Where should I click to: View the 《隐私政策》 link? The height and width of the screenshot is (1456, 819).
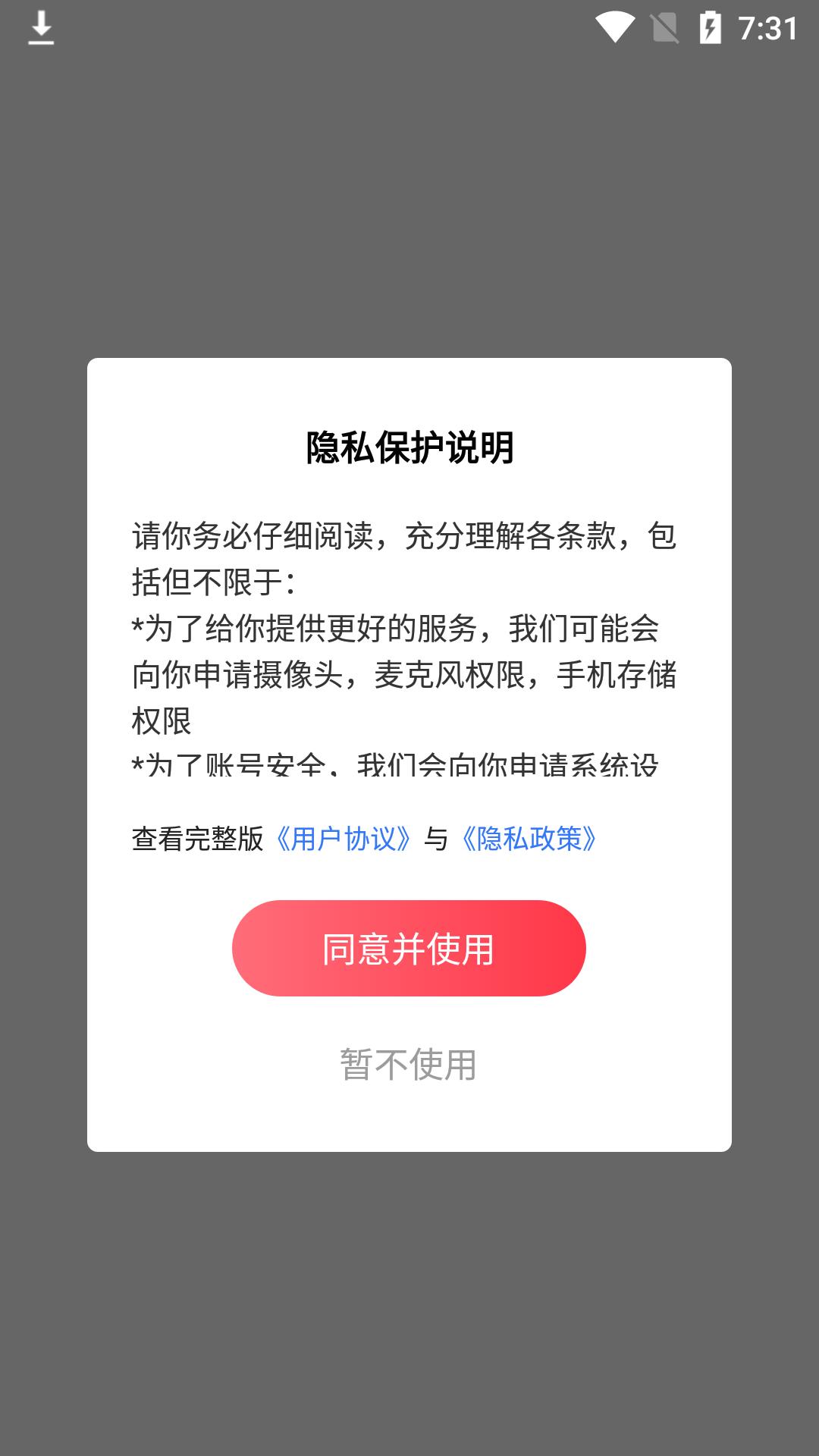pyautogui.click(x=529, y=839)
